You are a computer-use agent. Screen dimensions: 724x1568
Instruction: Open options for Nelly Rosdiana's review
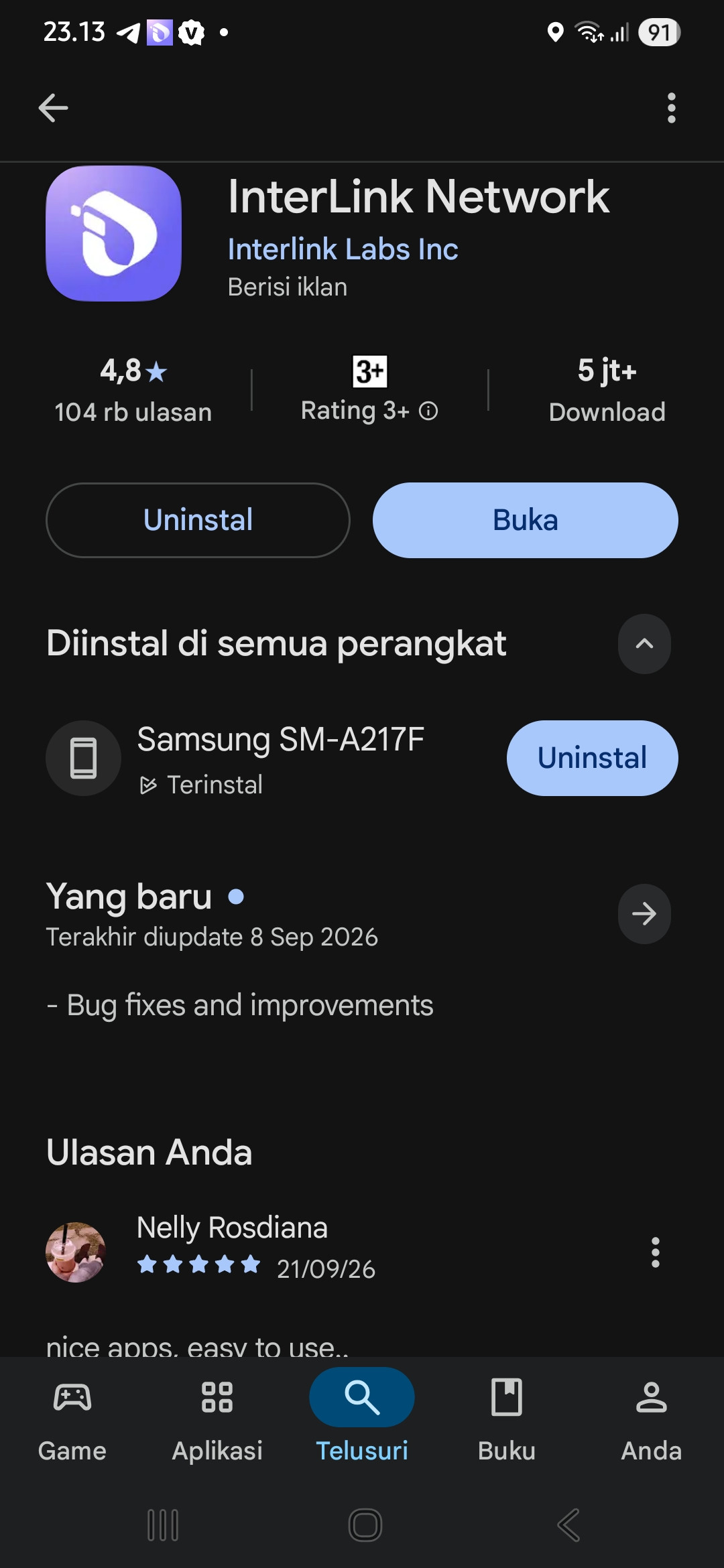(x=655, y=1252)
